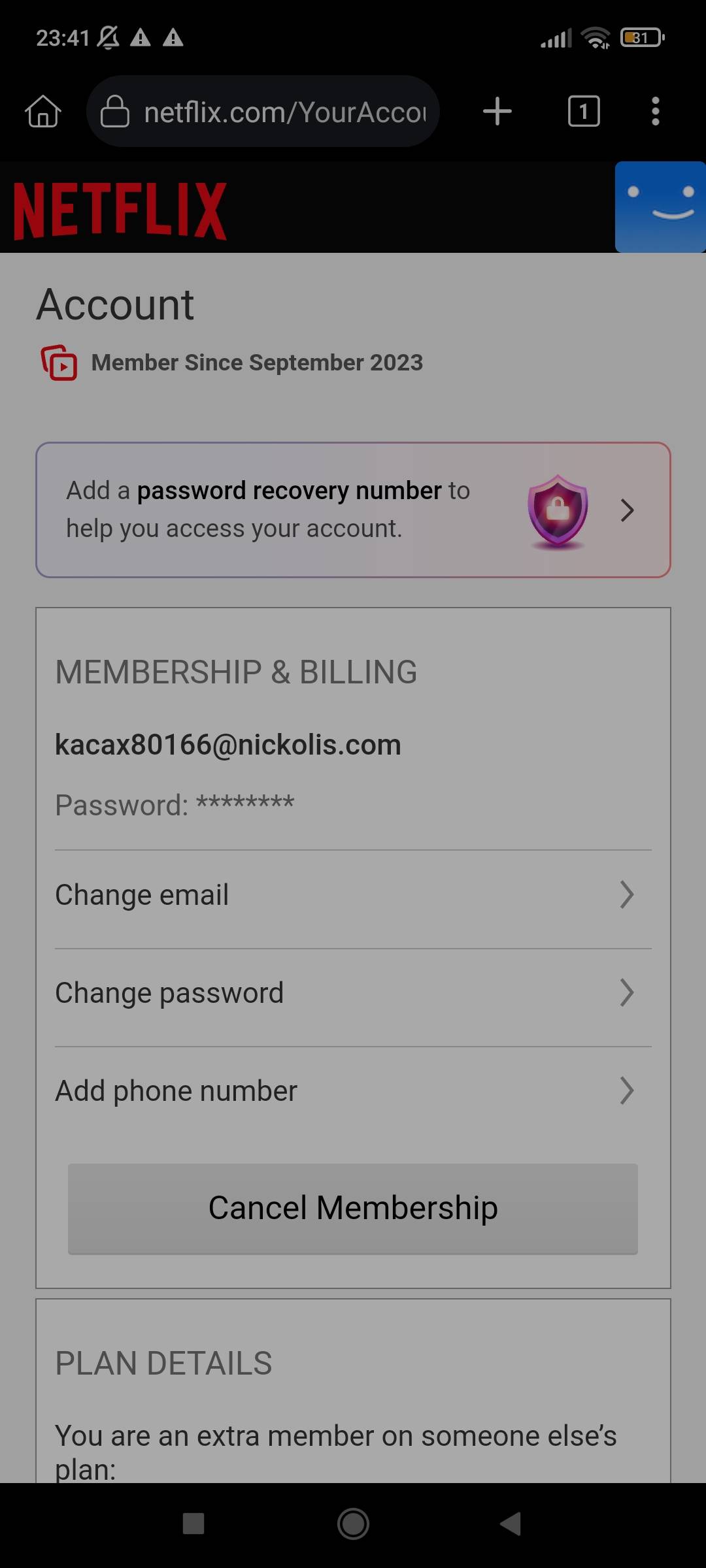
Task: Open the browser overflow menu
Action: 655,111
